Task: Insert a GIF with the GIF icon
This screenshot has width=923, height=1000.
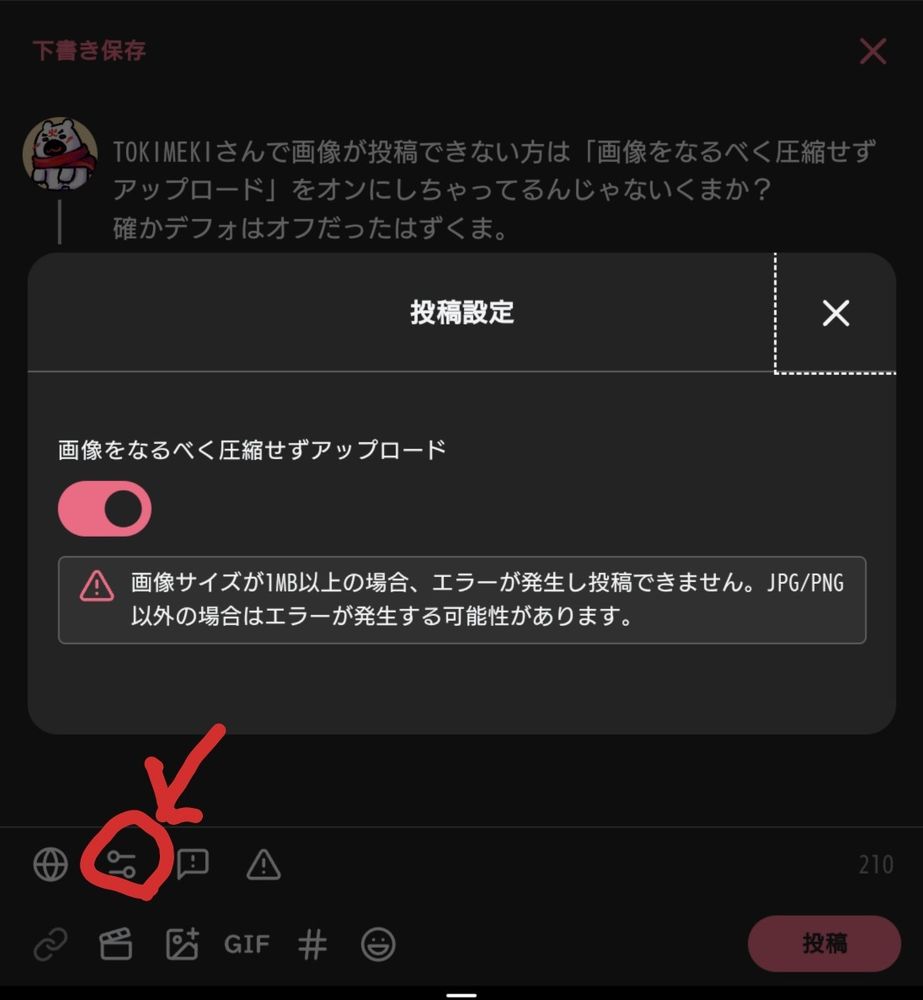Action: tap(246, 942)
